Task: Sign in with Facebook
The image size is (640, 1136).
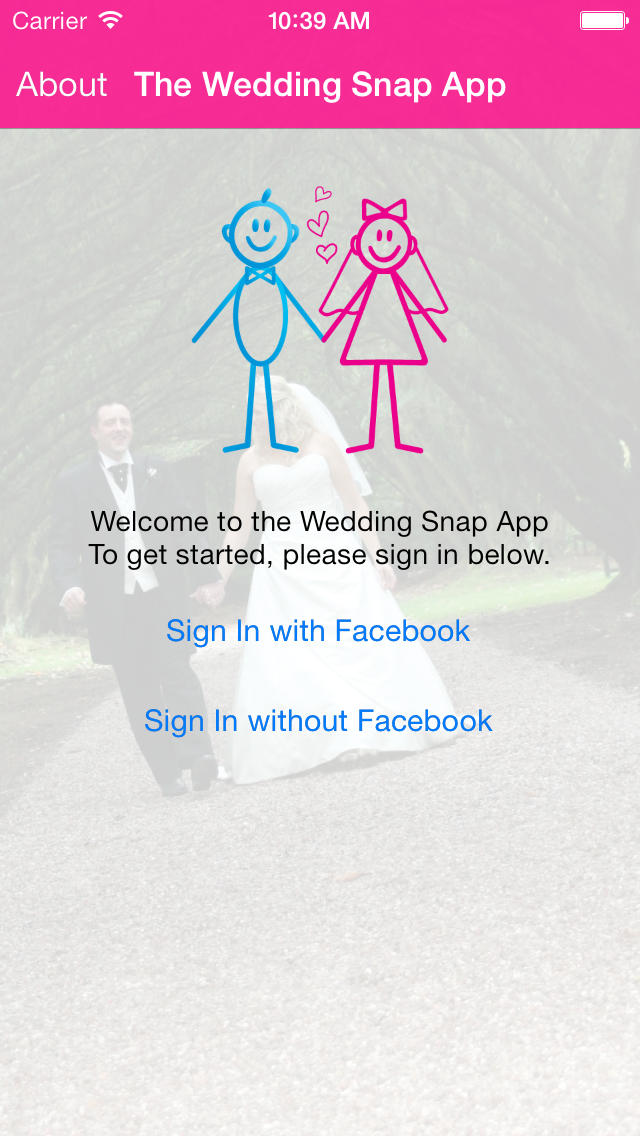Action: coord(317,631)
